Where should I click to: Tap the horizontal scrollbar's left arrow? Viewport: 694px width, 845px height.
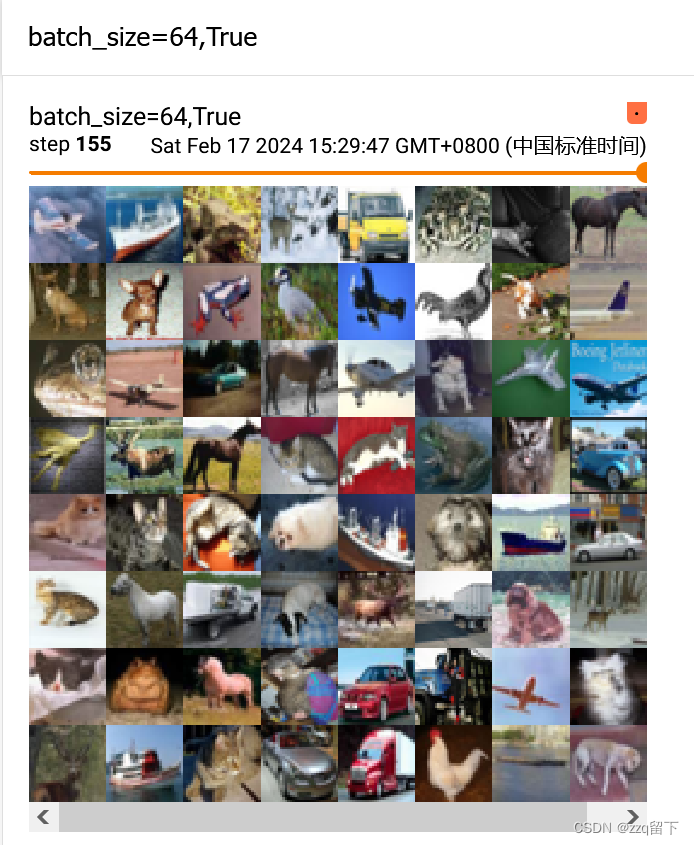[43, 817]
